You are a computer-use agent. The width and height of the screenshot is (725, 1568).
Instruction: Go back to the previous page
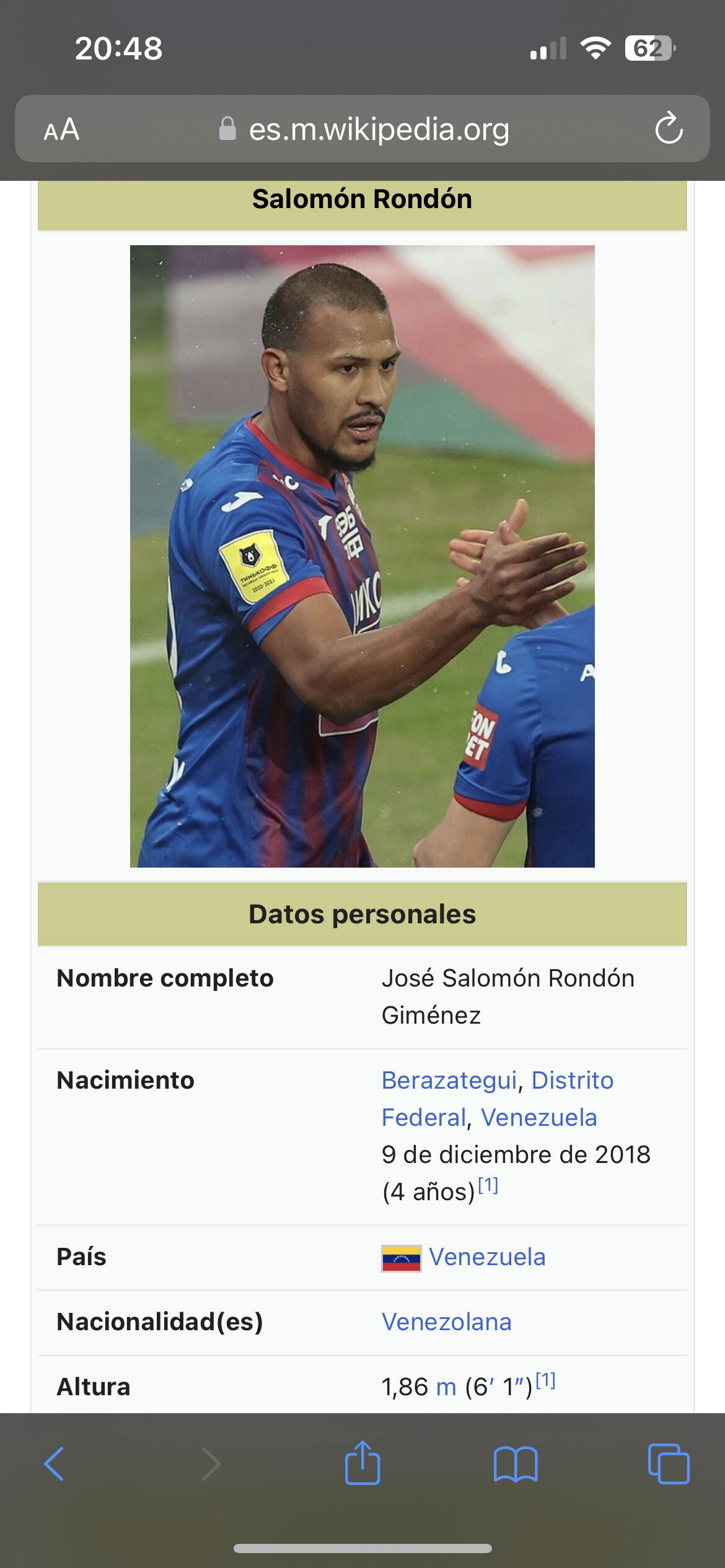[x=55, y=1464]
